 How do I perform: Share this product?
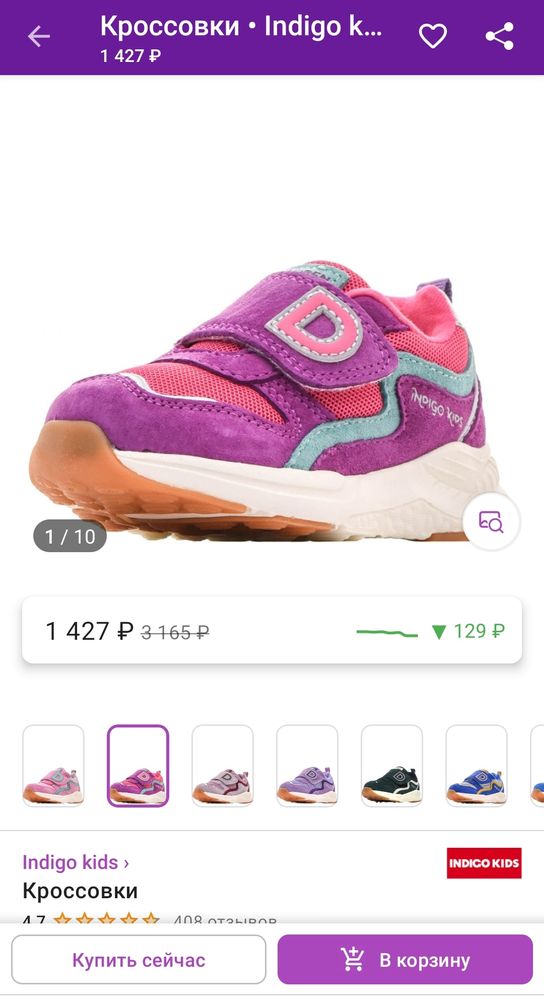[499, 36]
